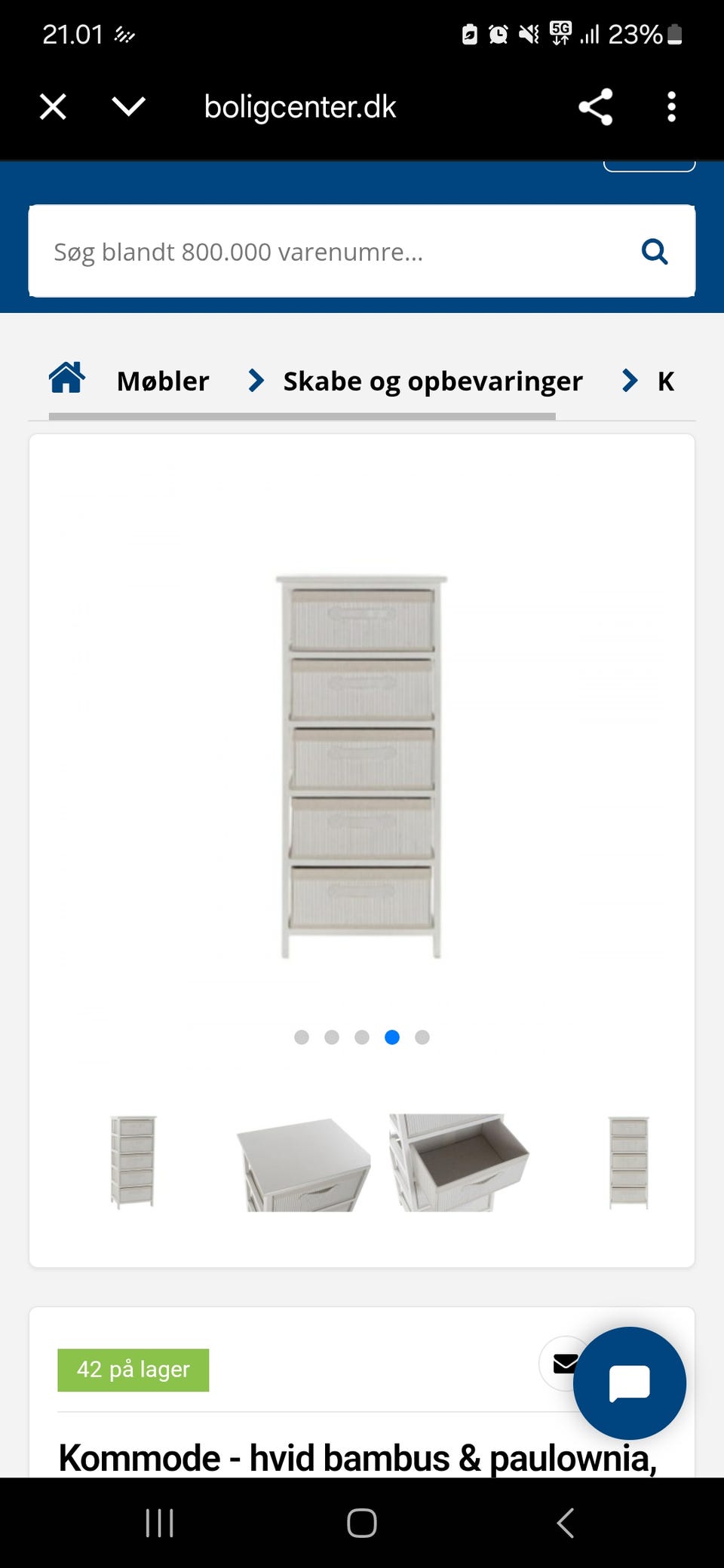Open Skabe og opbevaringer breadcrumb

(x=432, y=381)
